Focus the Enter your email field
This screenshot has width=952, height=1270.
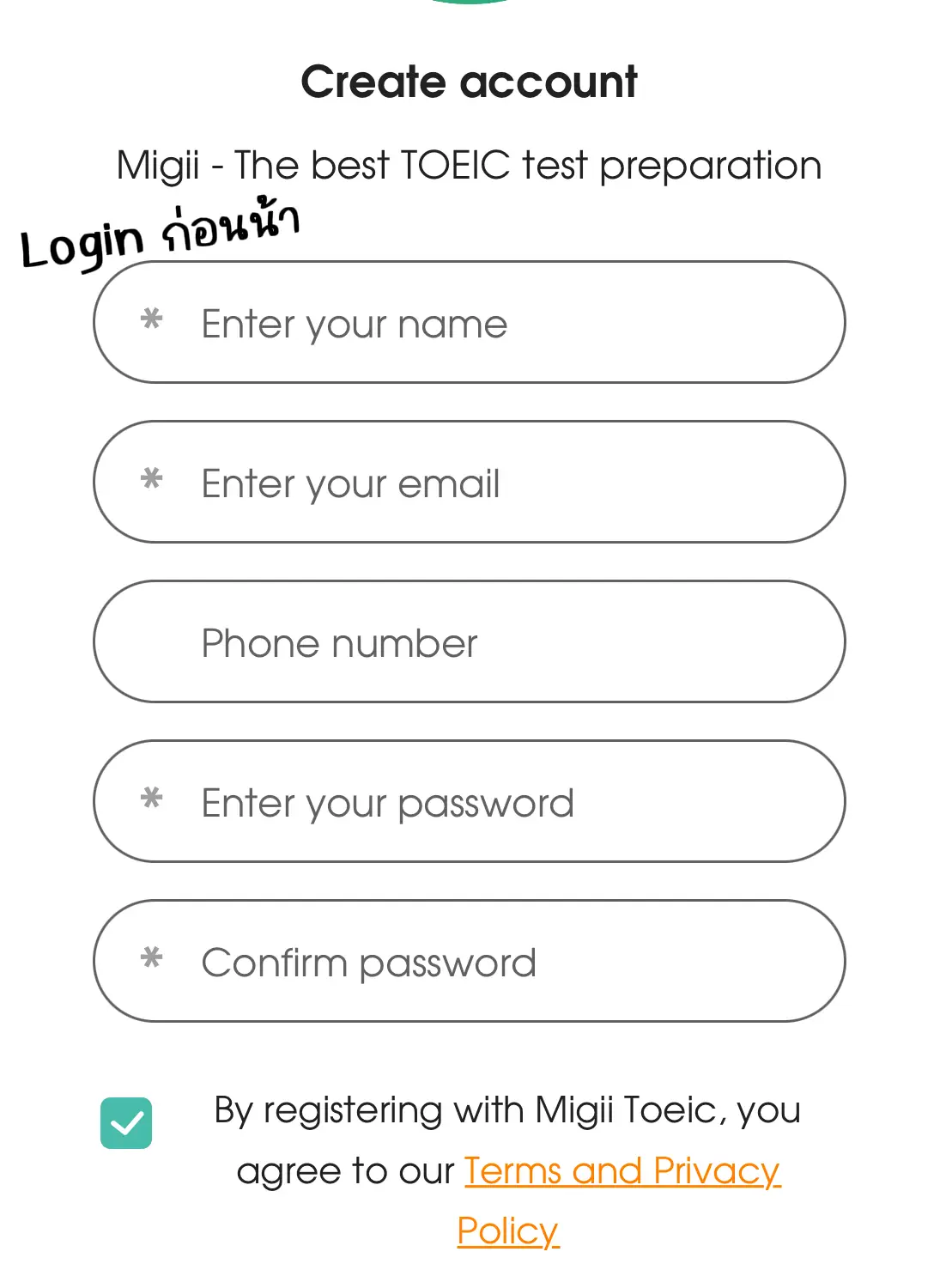469,483
